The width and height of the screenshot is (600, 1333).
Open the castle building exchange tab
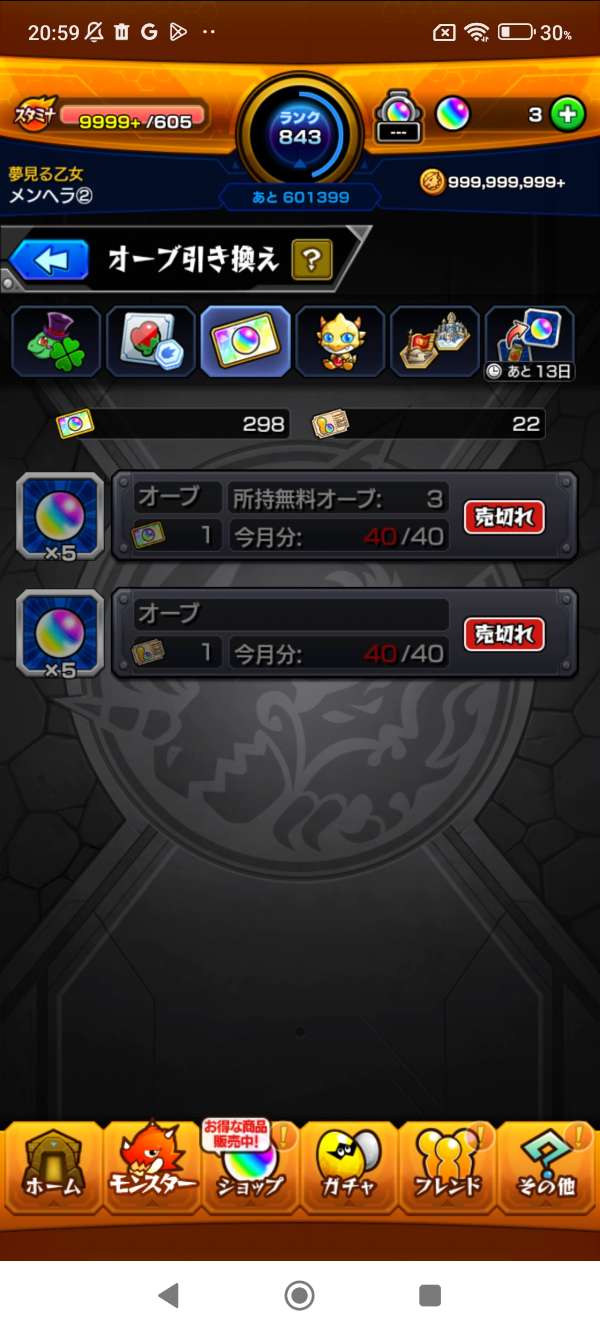tap(434, 341)
